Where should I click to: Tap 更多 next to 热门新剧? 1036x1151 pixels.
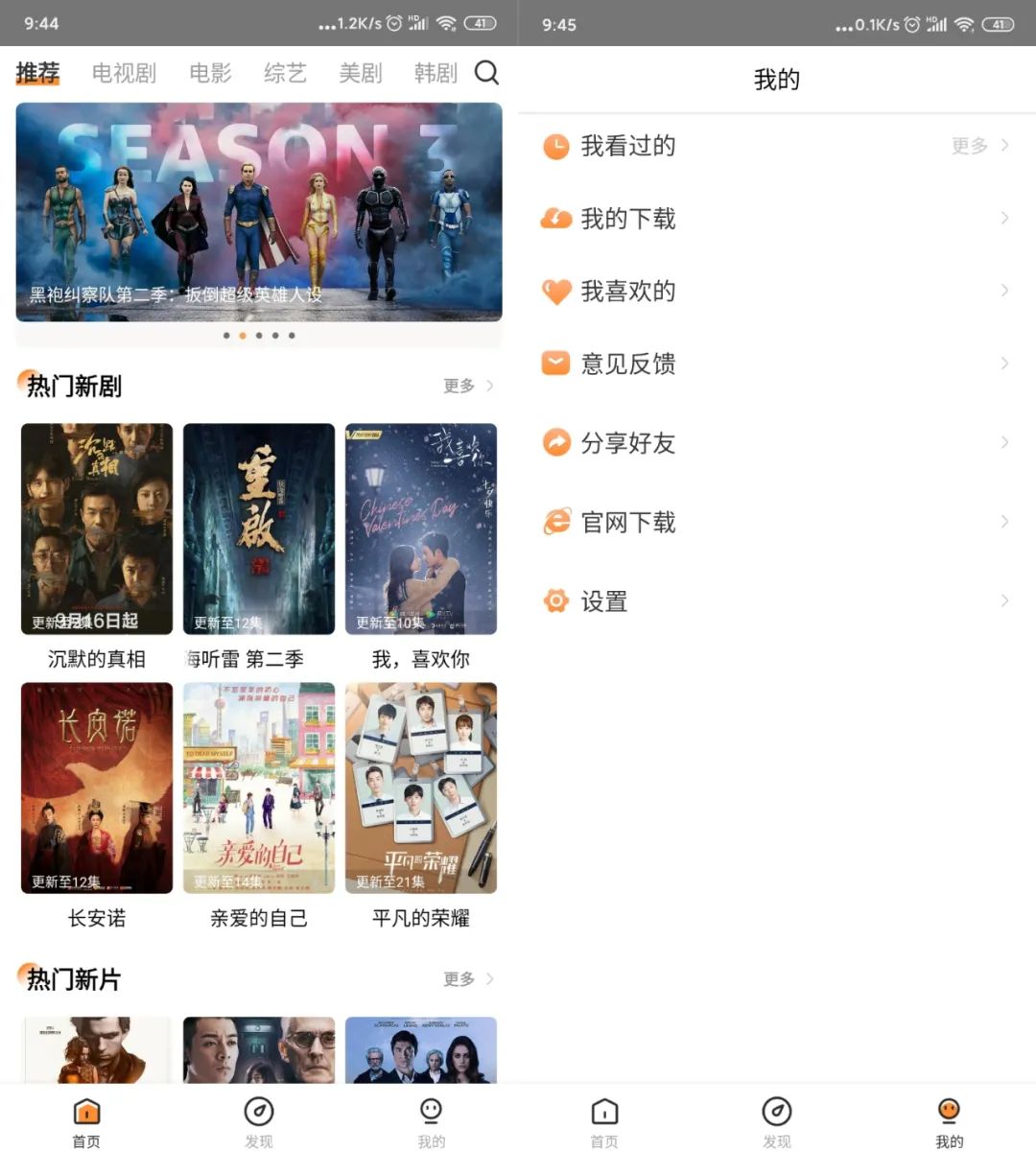tap(467, 386)
